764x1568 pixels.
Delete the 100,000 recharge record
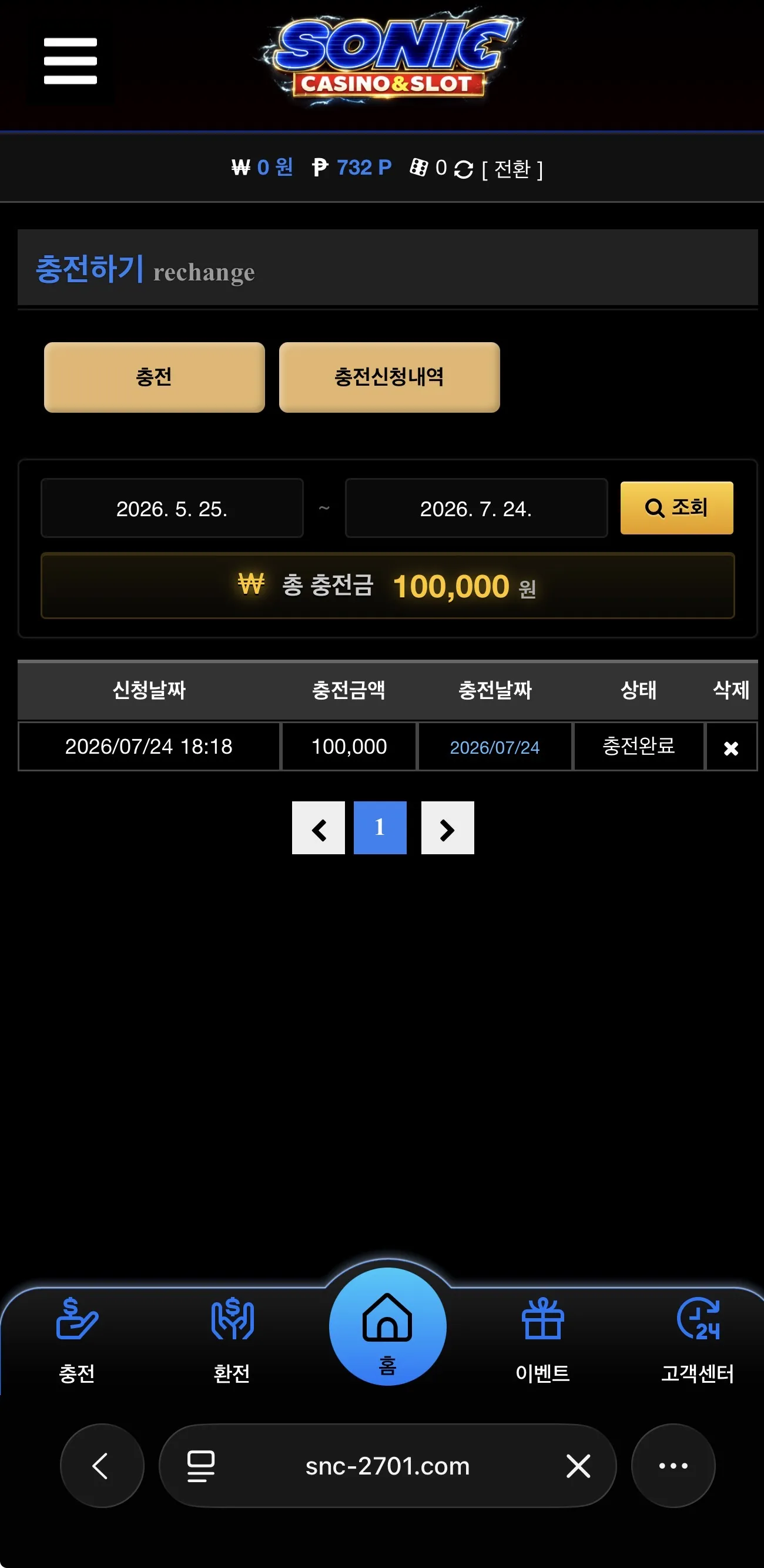coord(731,747)
